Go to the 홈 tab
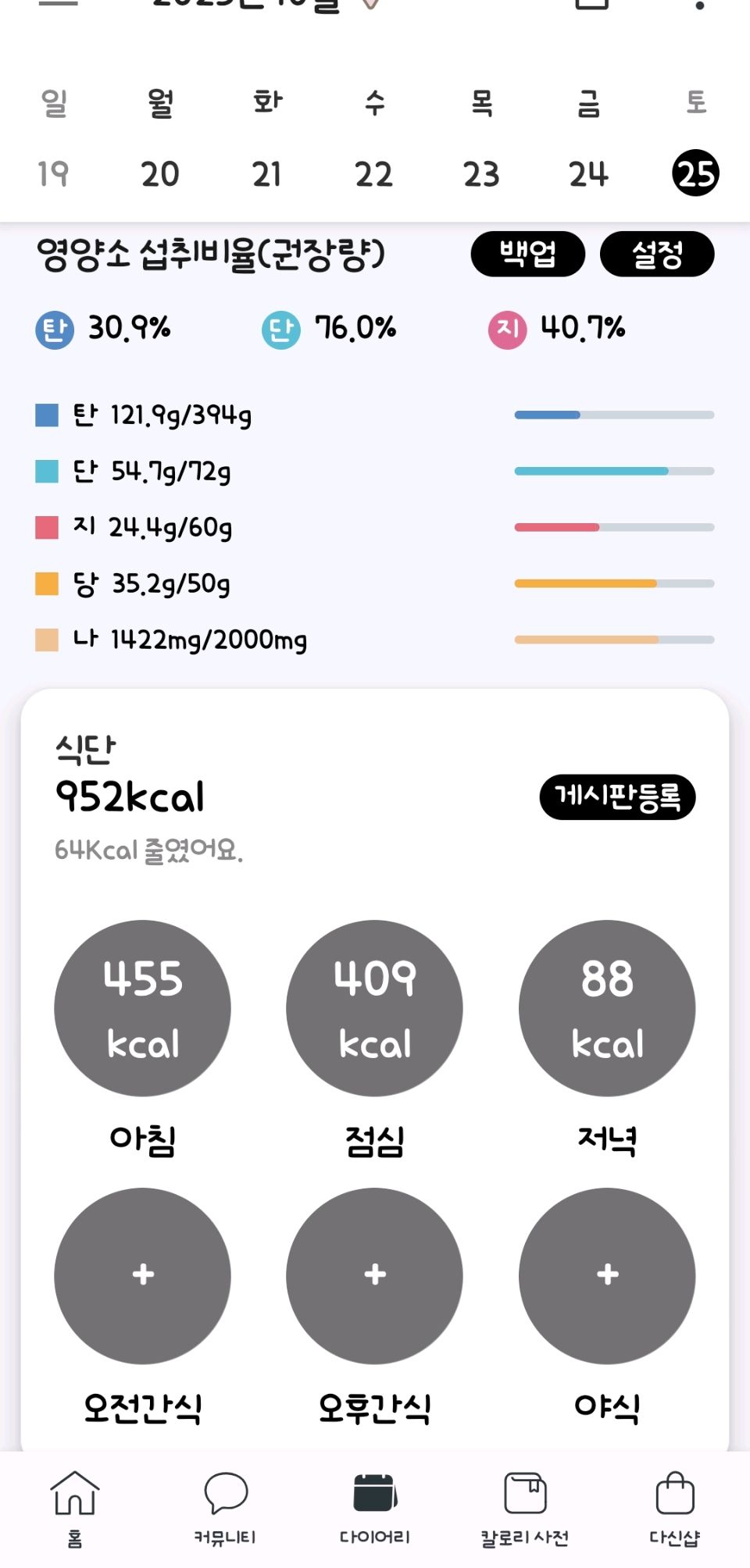The image size is (750, 1568). pyautogui.click(x=75, y=1507)
